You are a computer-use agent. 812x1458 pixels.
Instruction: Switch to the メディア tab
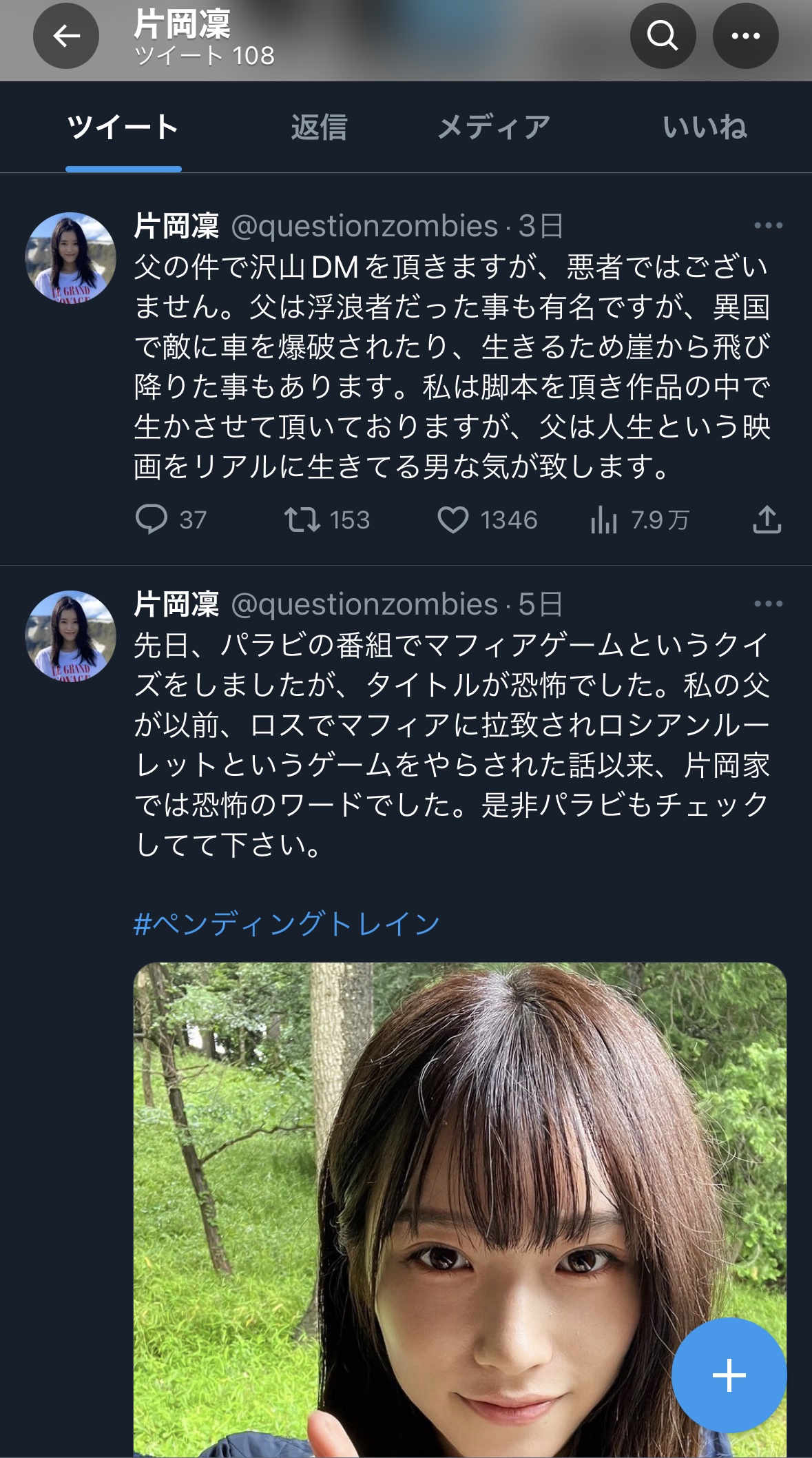(x=494, y=127)
